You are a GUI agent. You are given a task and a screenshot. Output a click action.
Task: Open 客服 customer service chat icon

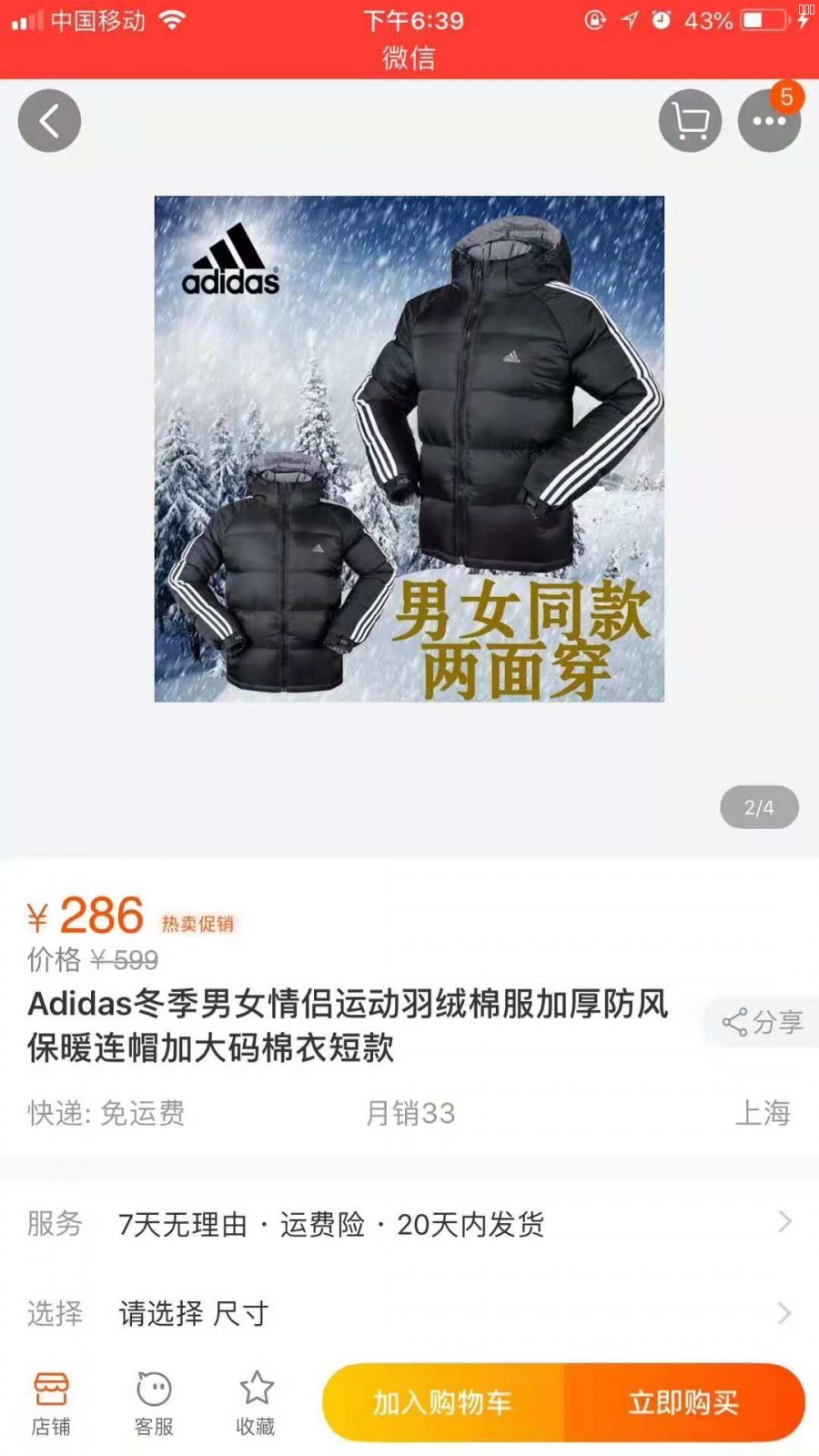point(153,1399)
